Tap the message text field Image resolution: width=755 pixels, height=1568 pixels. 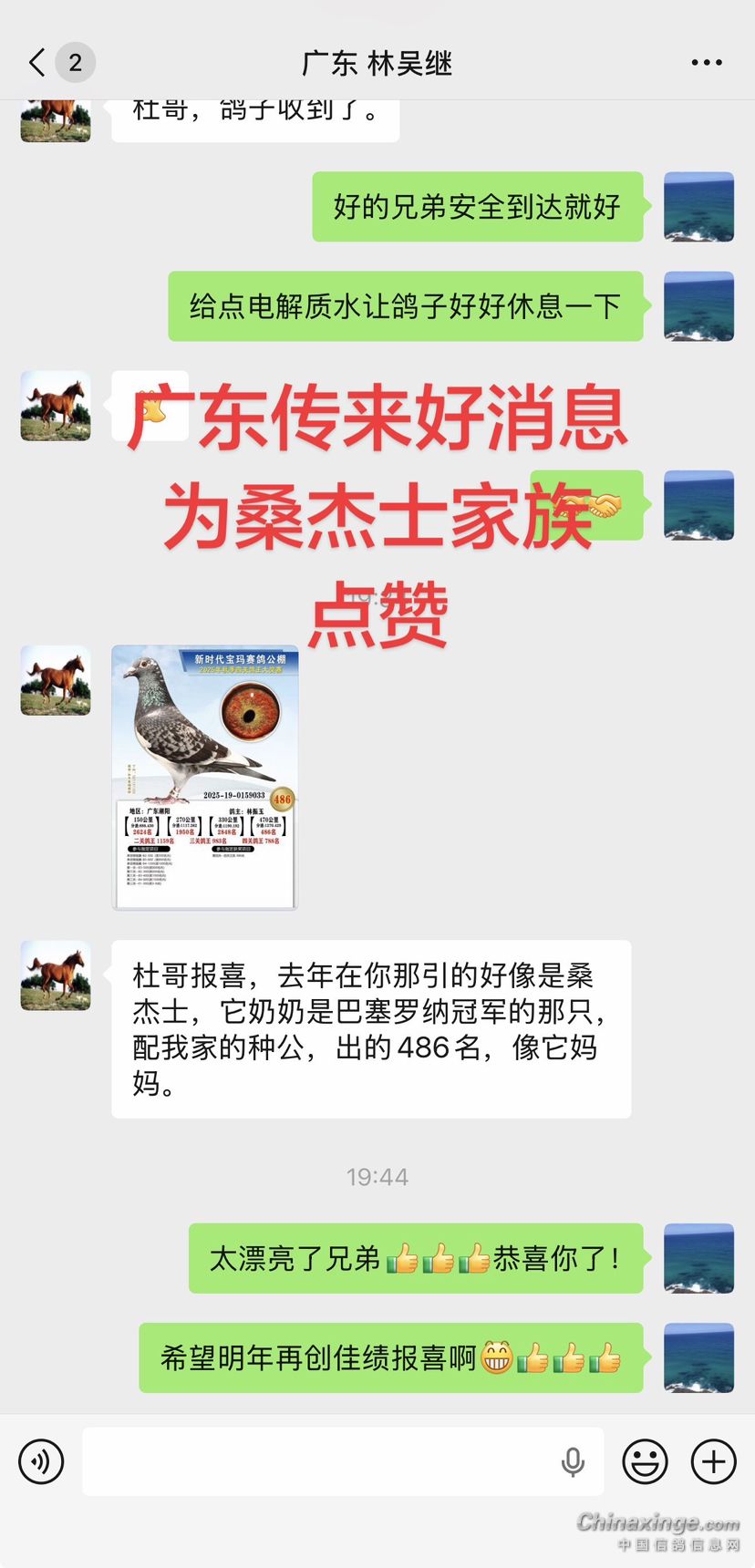click(319, 1461)
